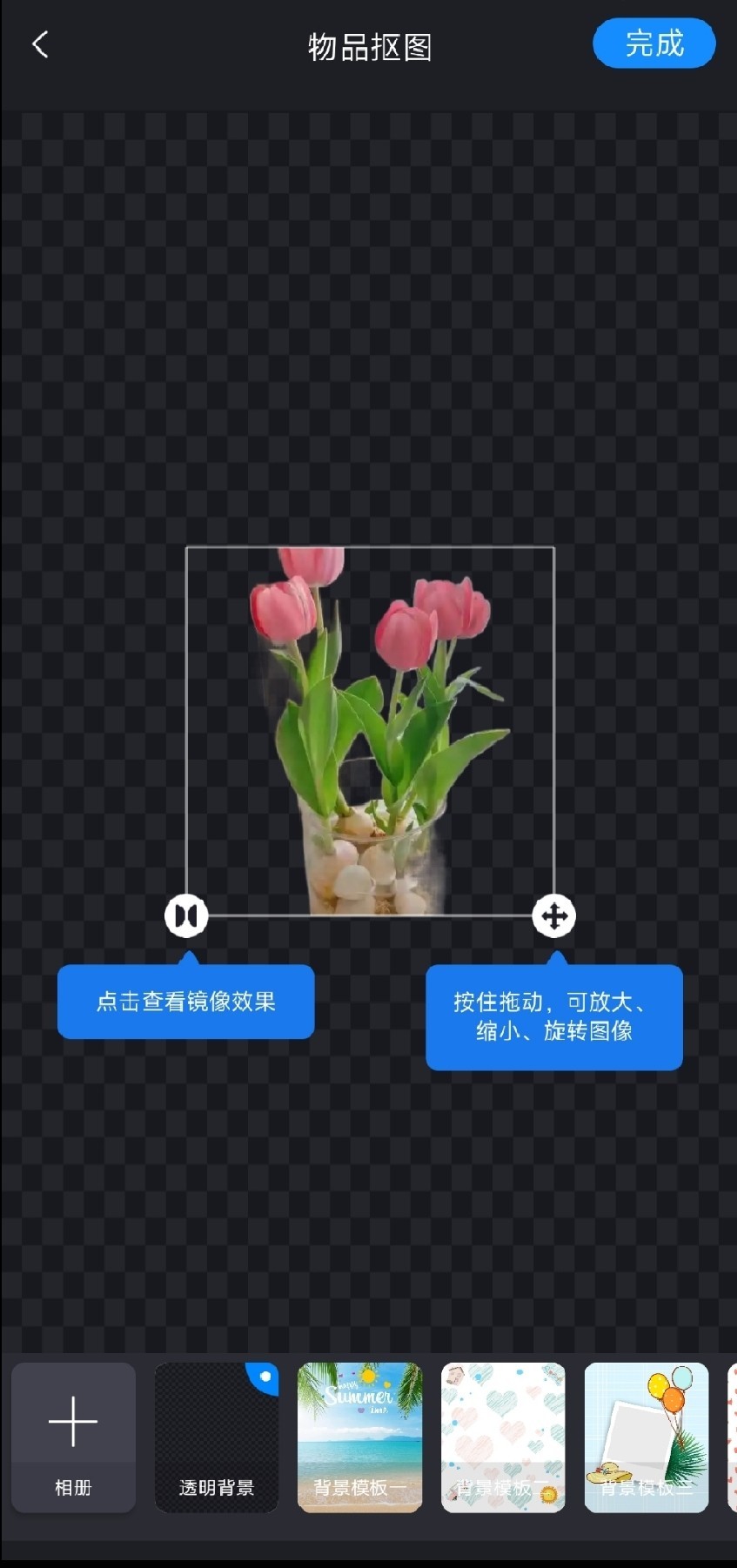
Task: Select the 透明背景 option
Action: [x=217, y=1437]
